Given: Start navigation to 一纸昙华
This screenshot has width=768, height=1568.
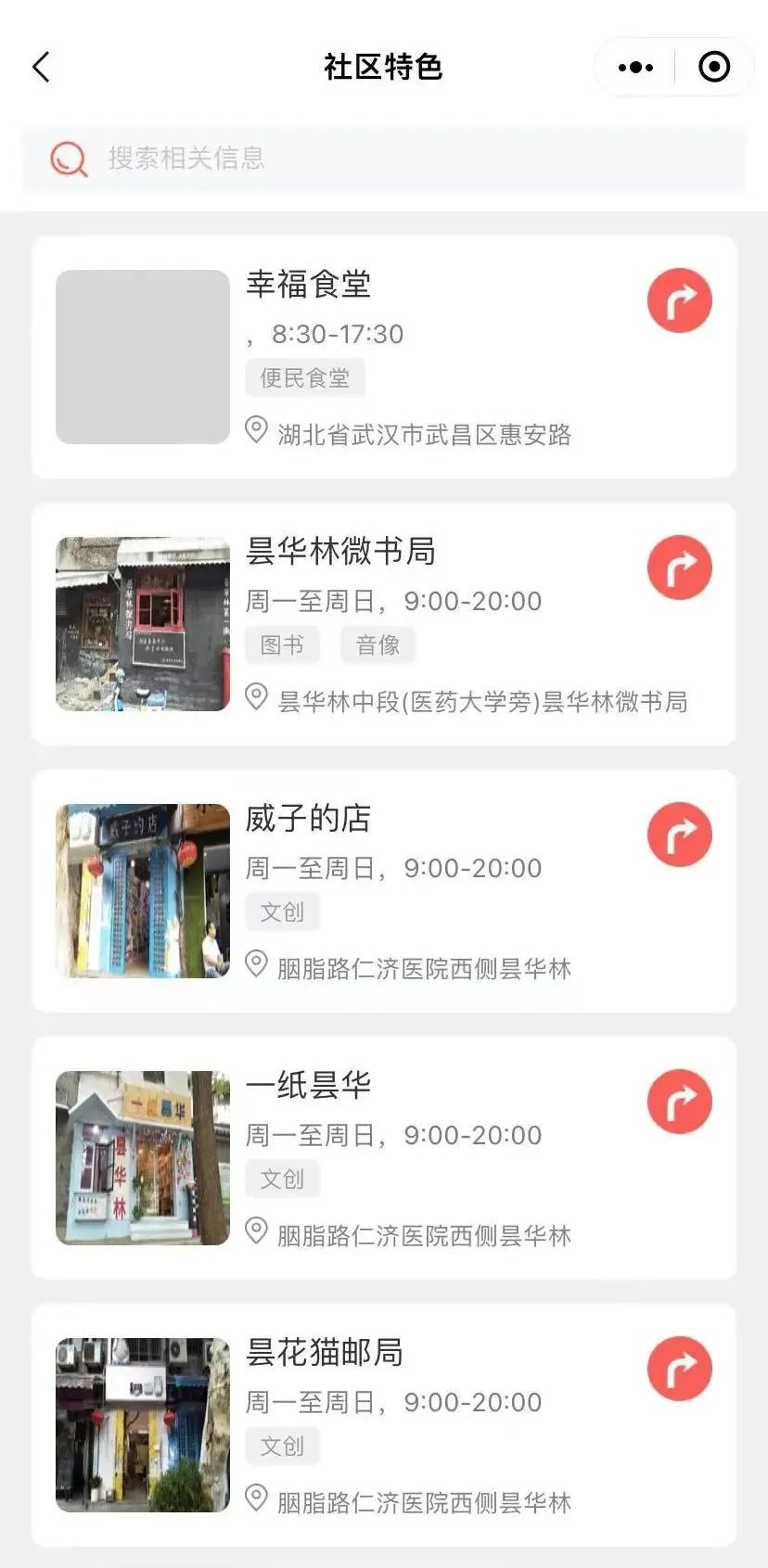Looking at the screenshot, I should coord(679,1102).
